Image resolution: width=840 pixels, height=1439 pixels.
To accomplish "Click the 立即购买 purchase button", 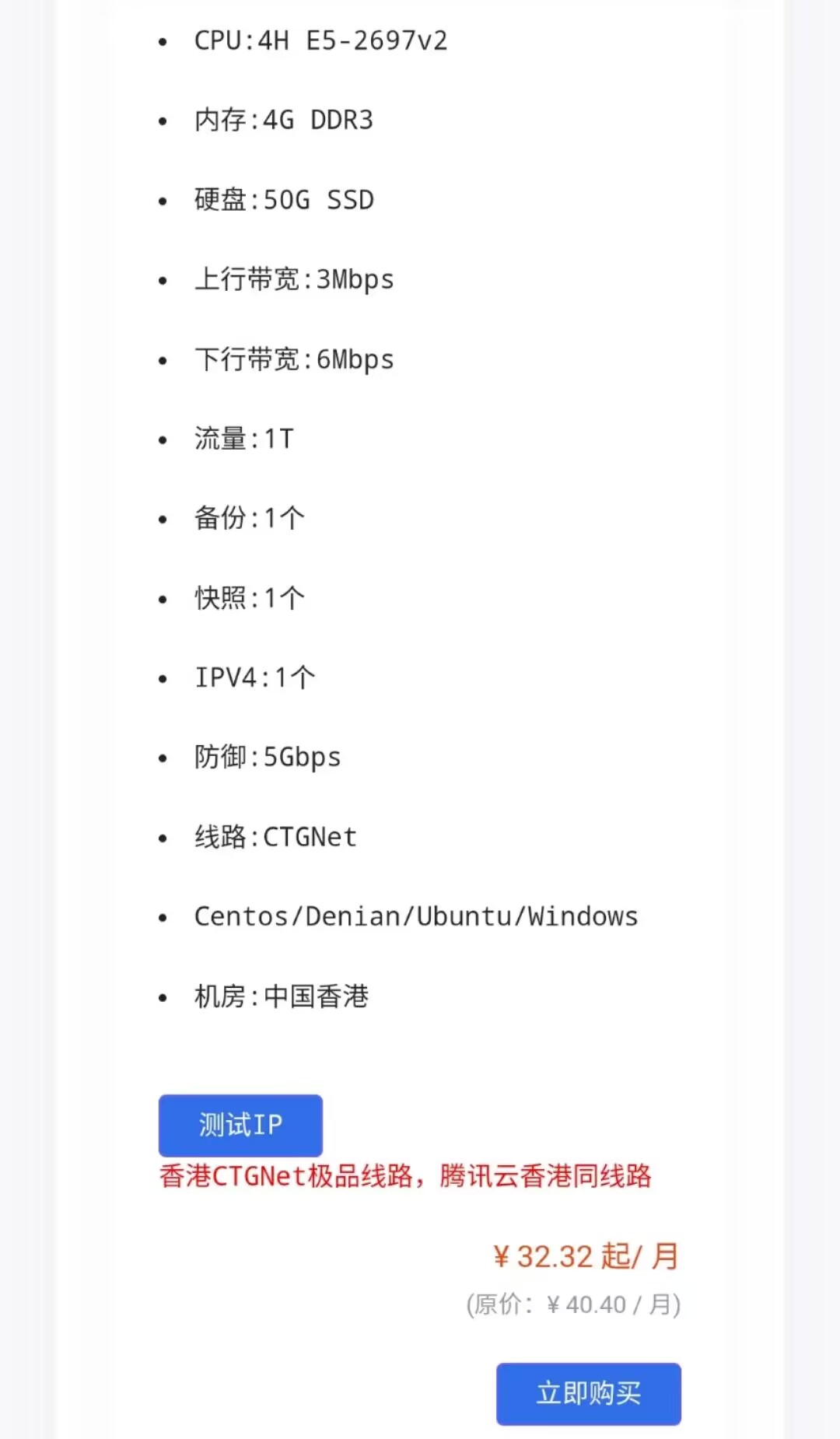I will pos(588,1395).
